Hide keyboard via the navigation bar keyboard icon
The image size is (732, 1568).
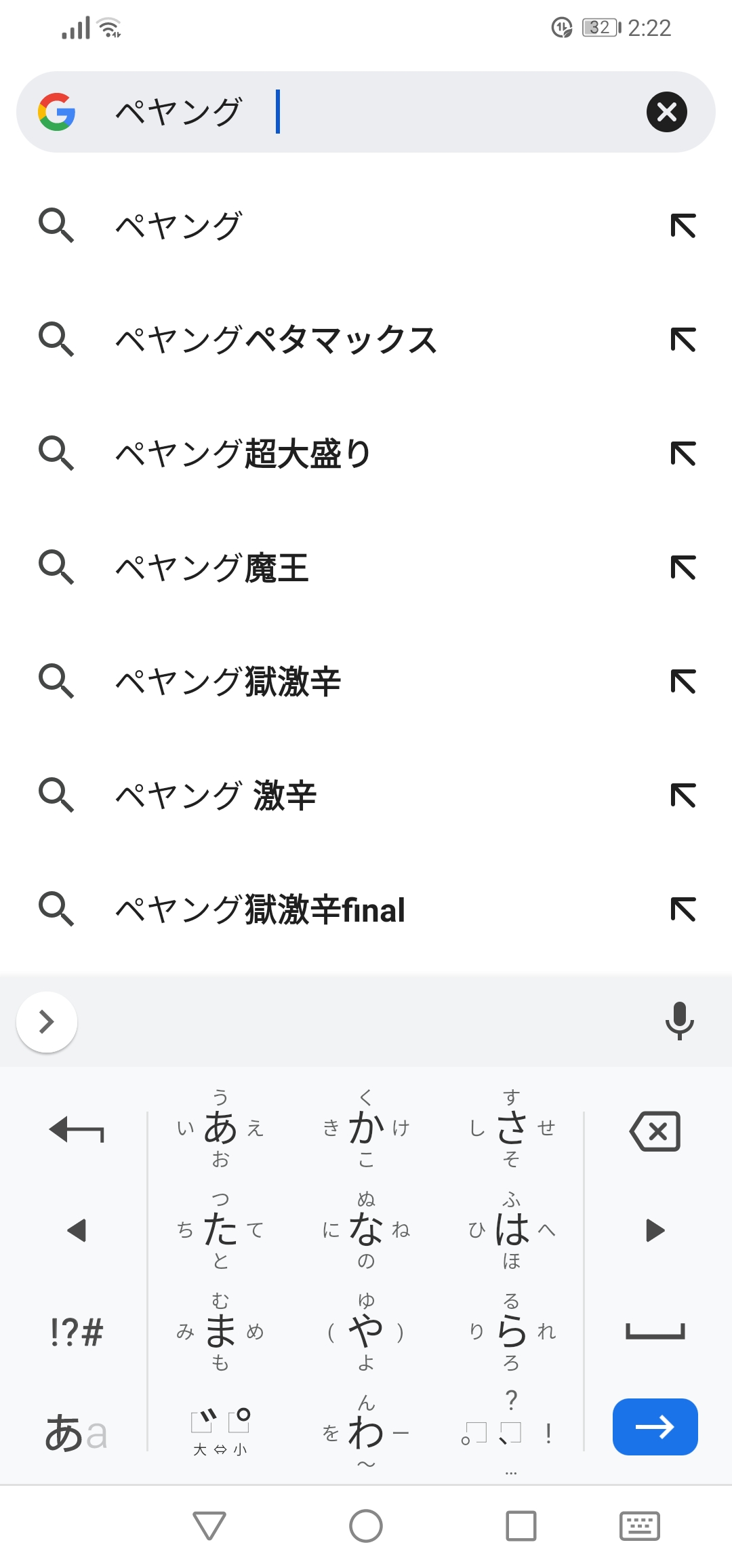point(639,1527)
